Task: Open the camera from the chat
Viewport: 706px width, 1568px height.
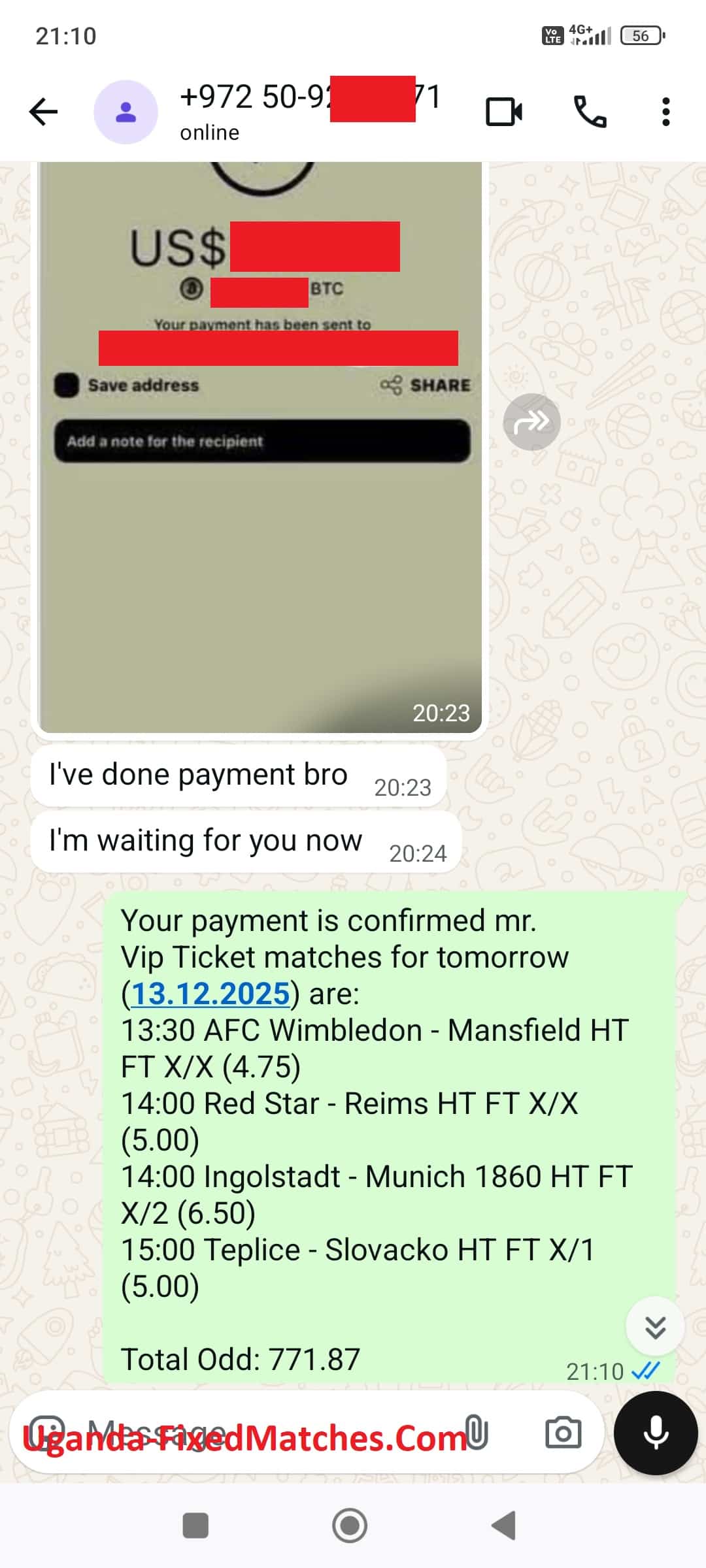Action: click(563, 1432)
